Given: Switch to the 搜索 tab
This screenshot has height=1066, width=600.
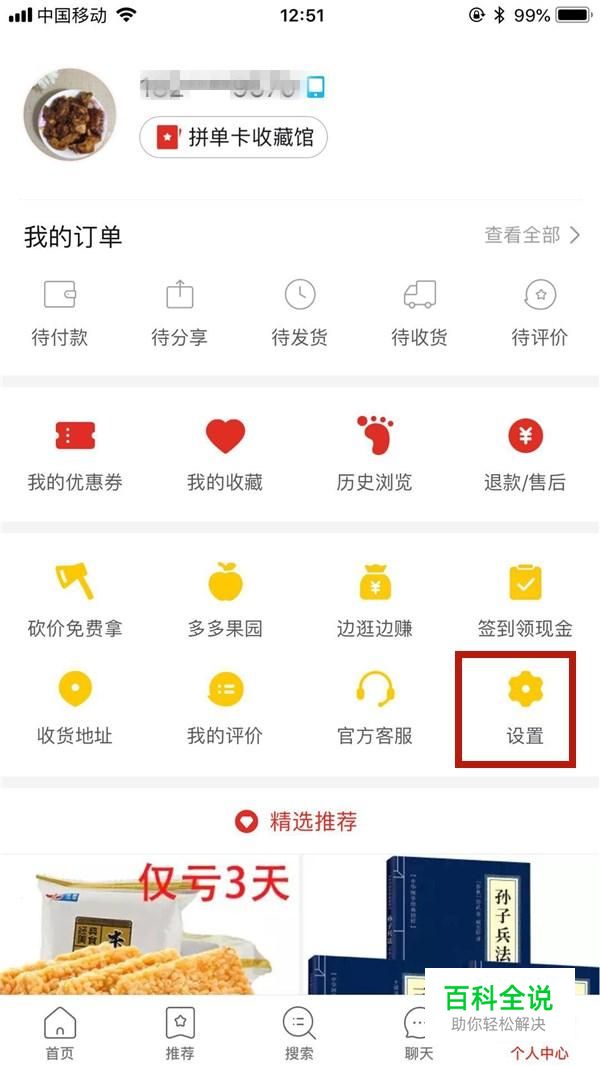Looking at the screenshot, I should (299, 1033).
